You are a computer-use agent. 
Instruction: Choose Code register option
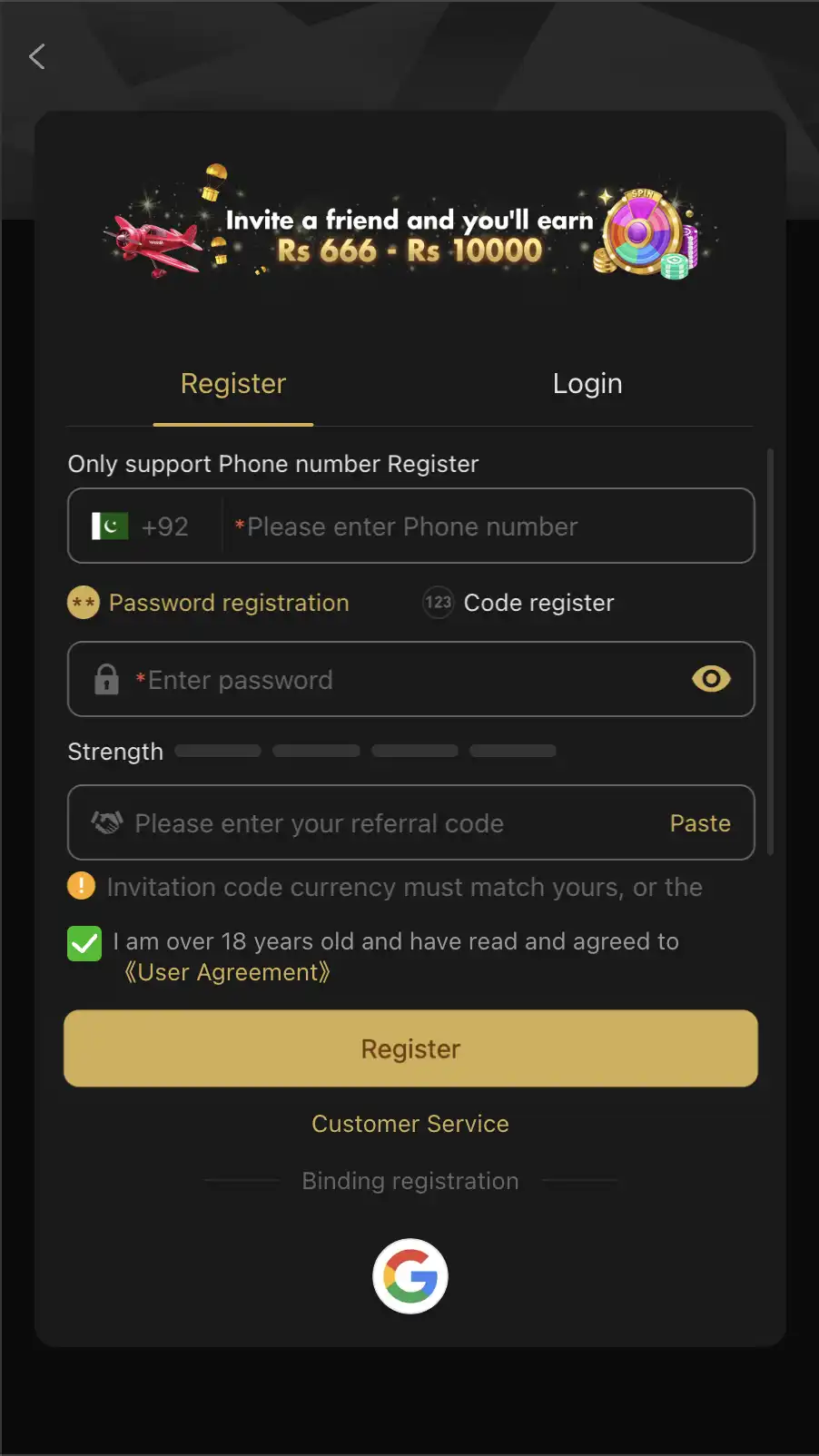point(518,603)
